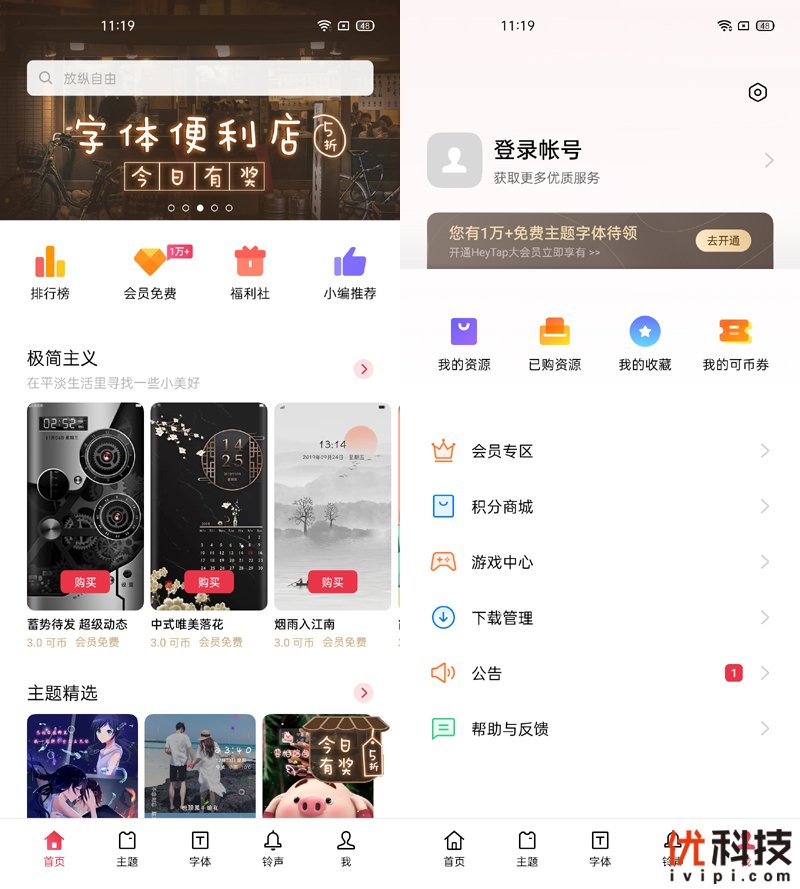The width and height of the screenshot is (800, 889).
Task: Open 我的资源 my resources icon
Action: 463,333
